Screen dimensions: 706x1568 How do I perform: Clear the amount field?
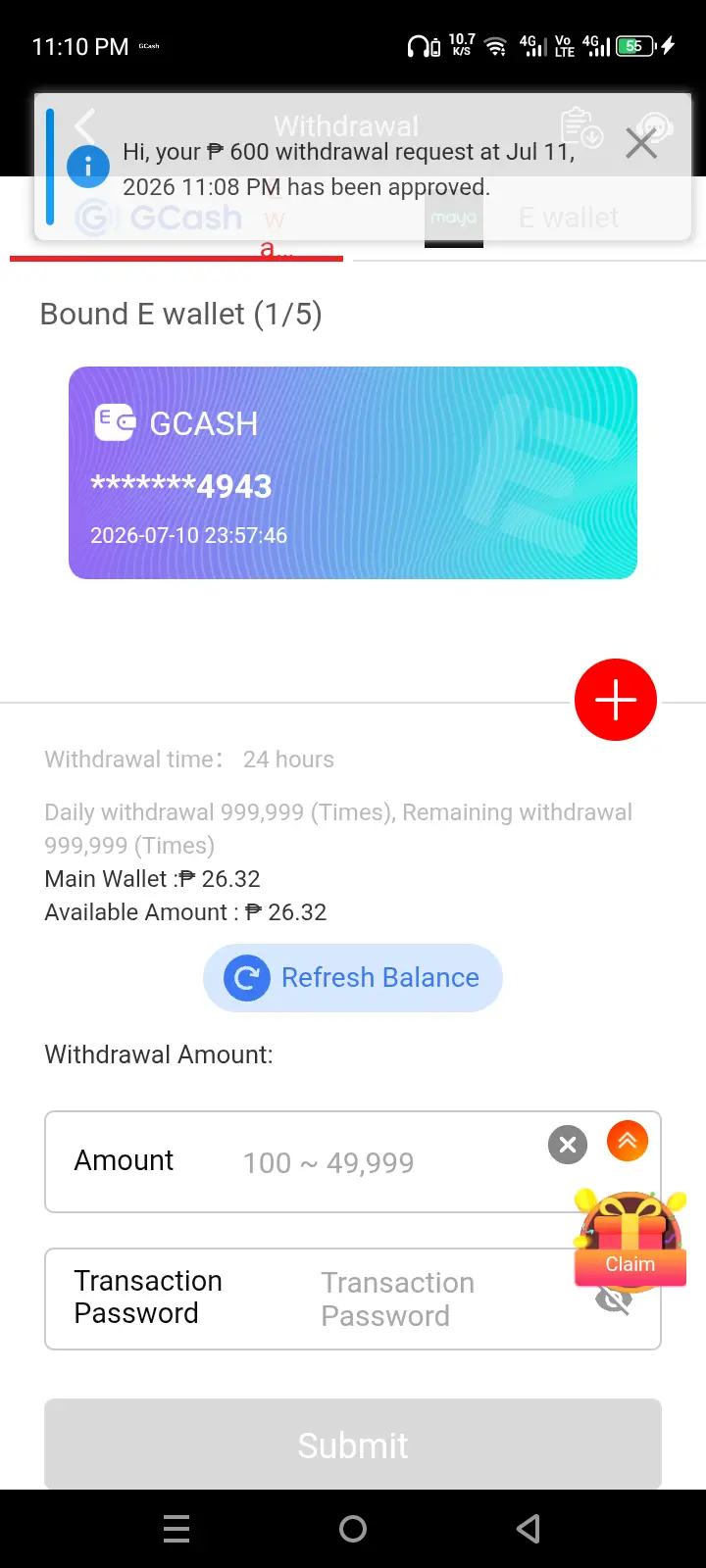tap(567, 1145)
